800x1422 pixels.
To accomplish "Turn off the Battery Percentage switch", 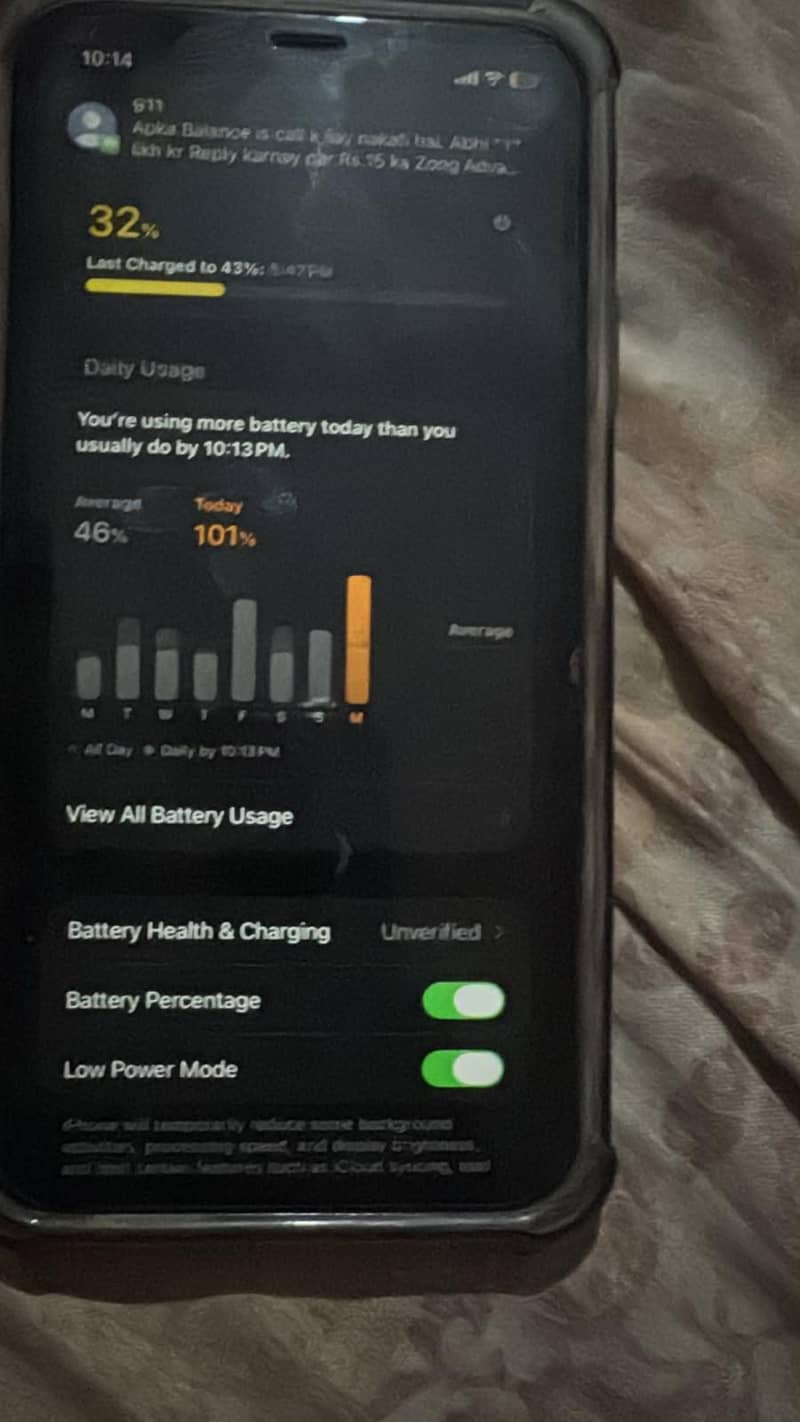I will 464,1000.
